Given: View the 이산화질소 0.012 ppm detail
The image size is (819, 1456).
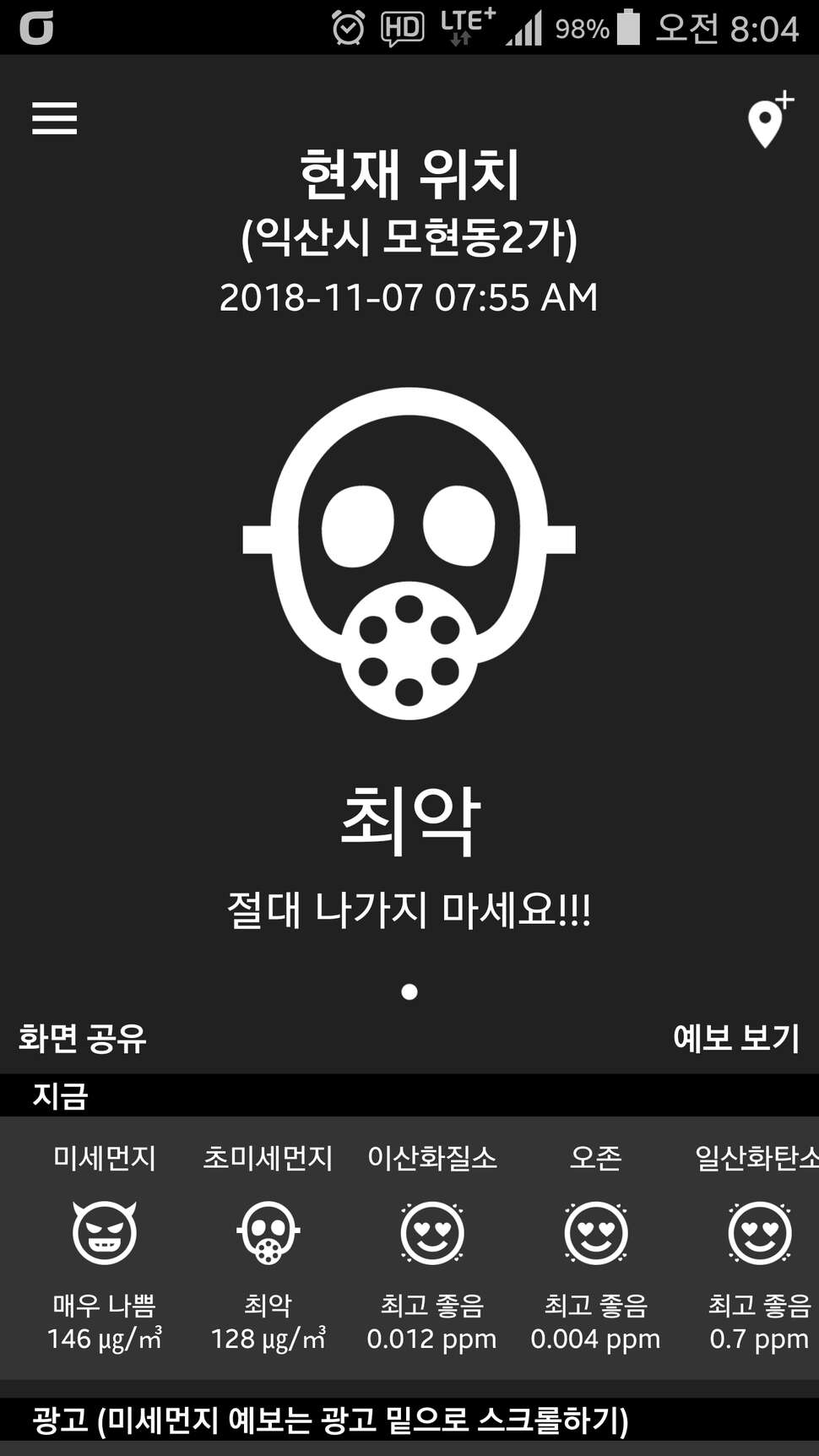Looking at the screenshot, I should click(431, 1248).
